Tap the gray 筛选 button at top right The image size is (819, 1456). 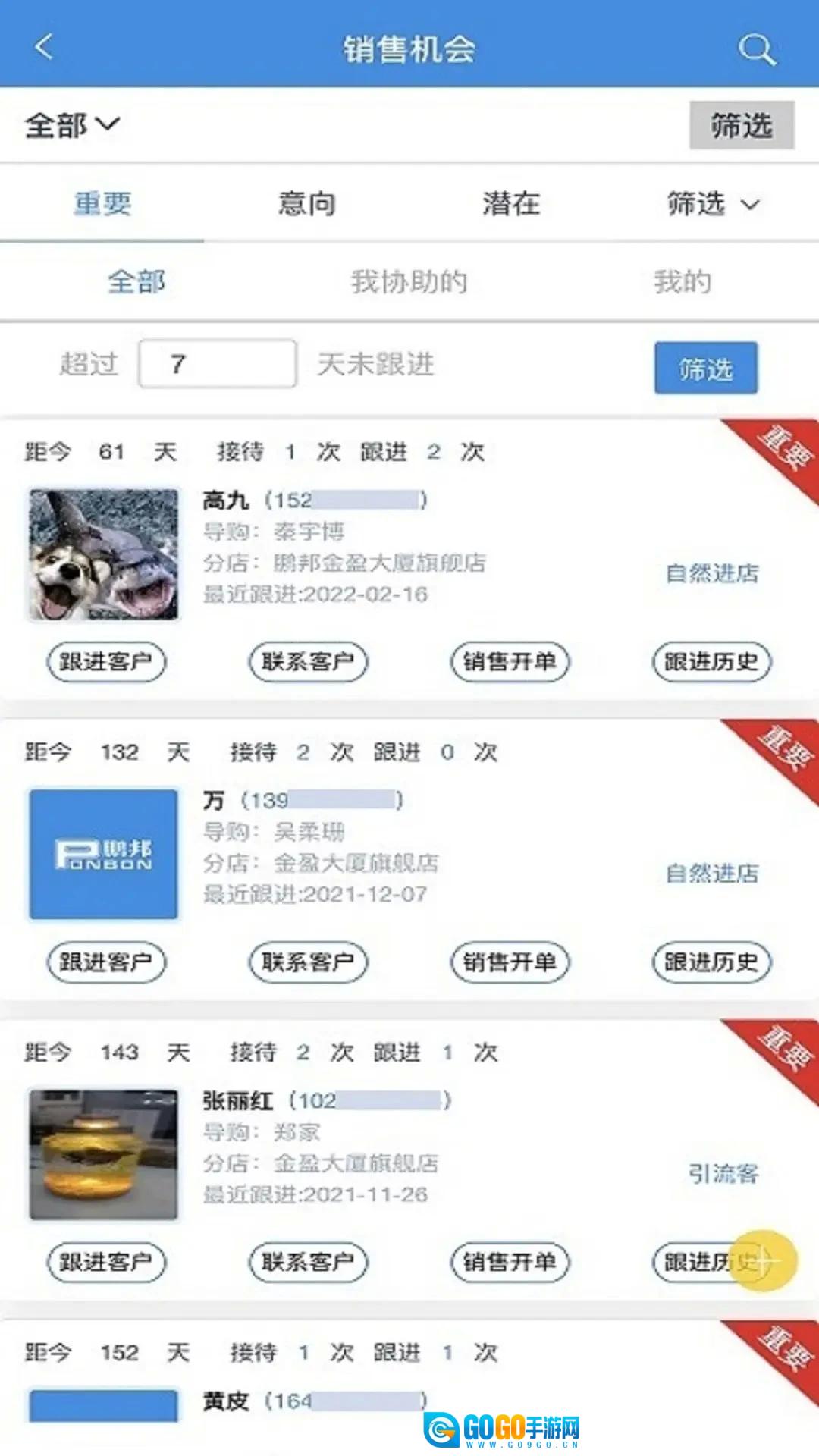tap(741, 126)
